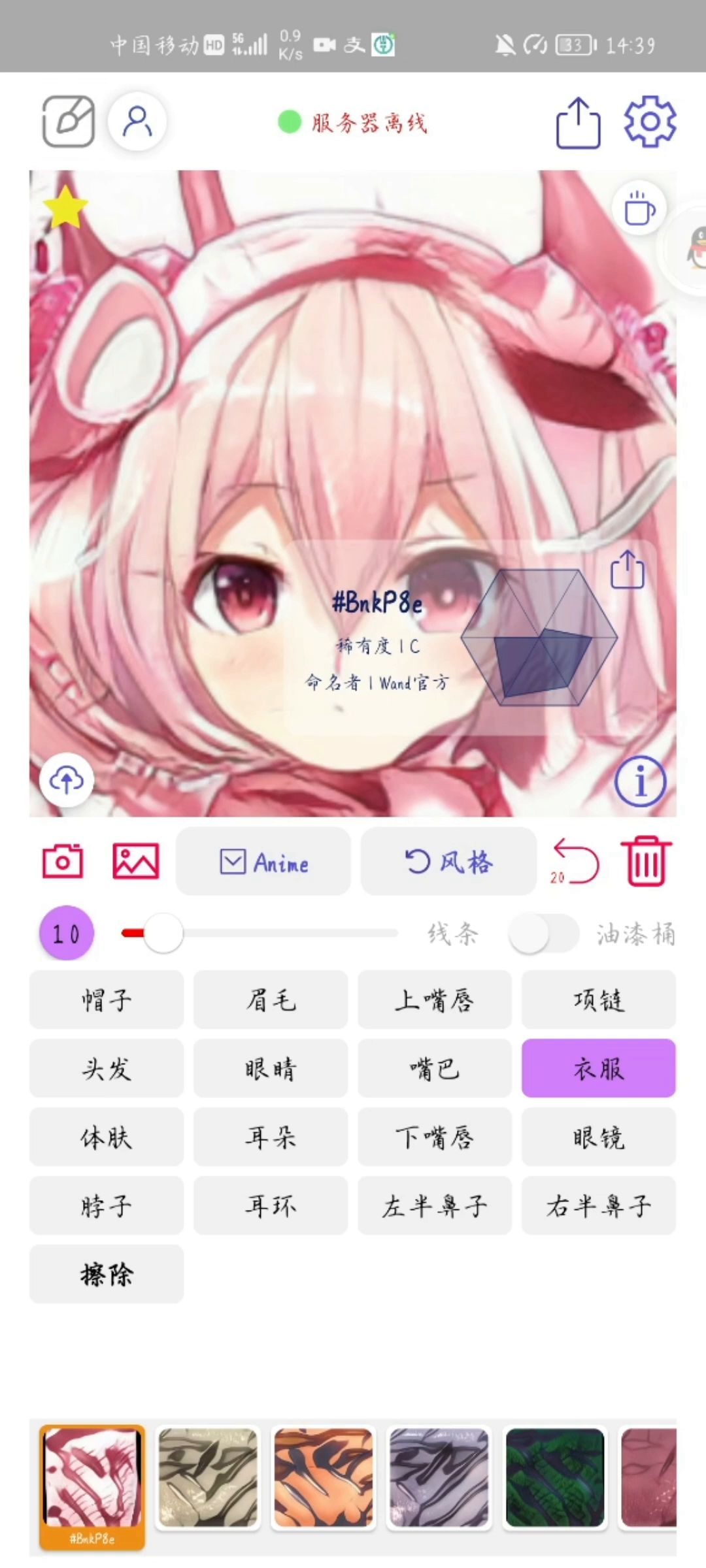
Task: Pick the dark green texture swatch
Action: click(x=555, y=1477)
